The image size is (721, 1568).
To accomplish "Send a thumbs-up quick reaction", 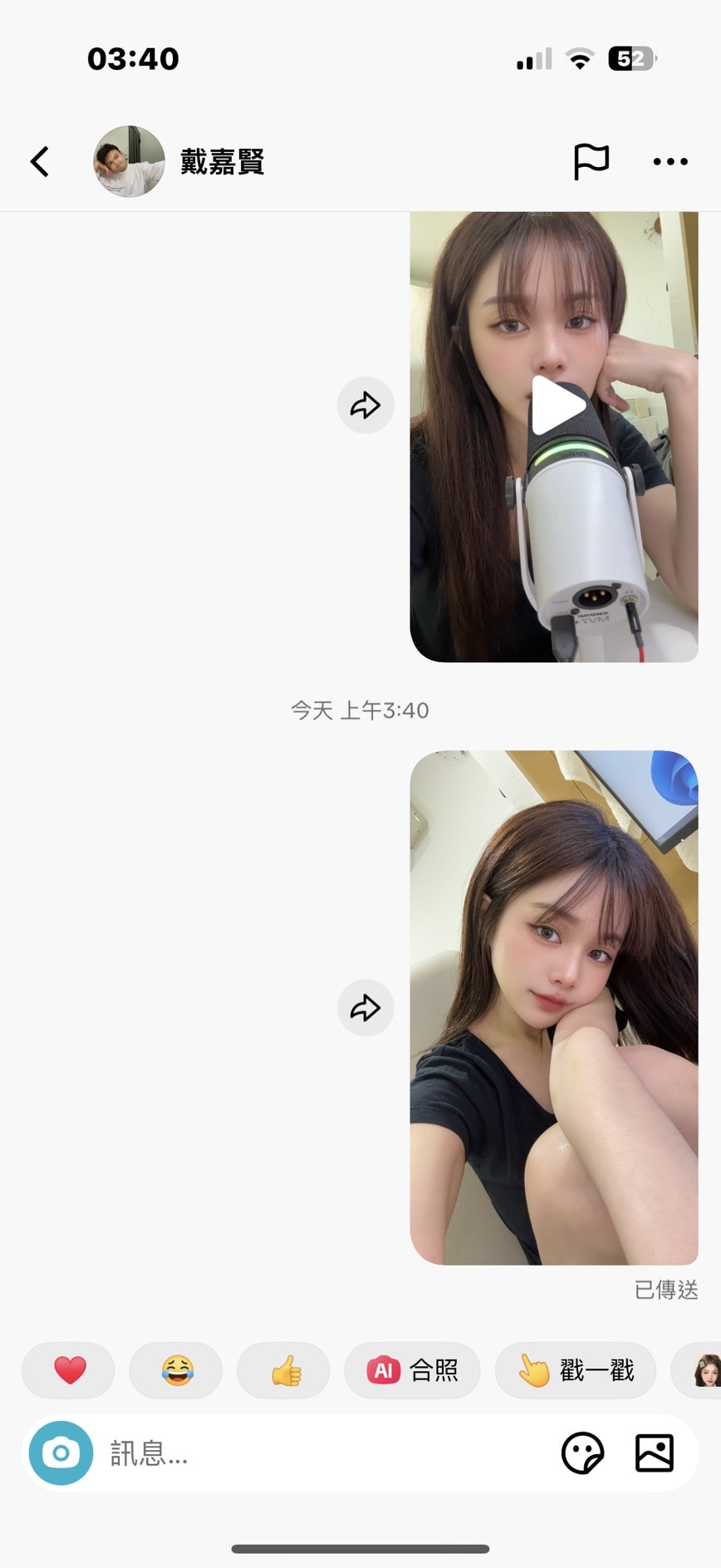I will click(x=284, y=1370).
